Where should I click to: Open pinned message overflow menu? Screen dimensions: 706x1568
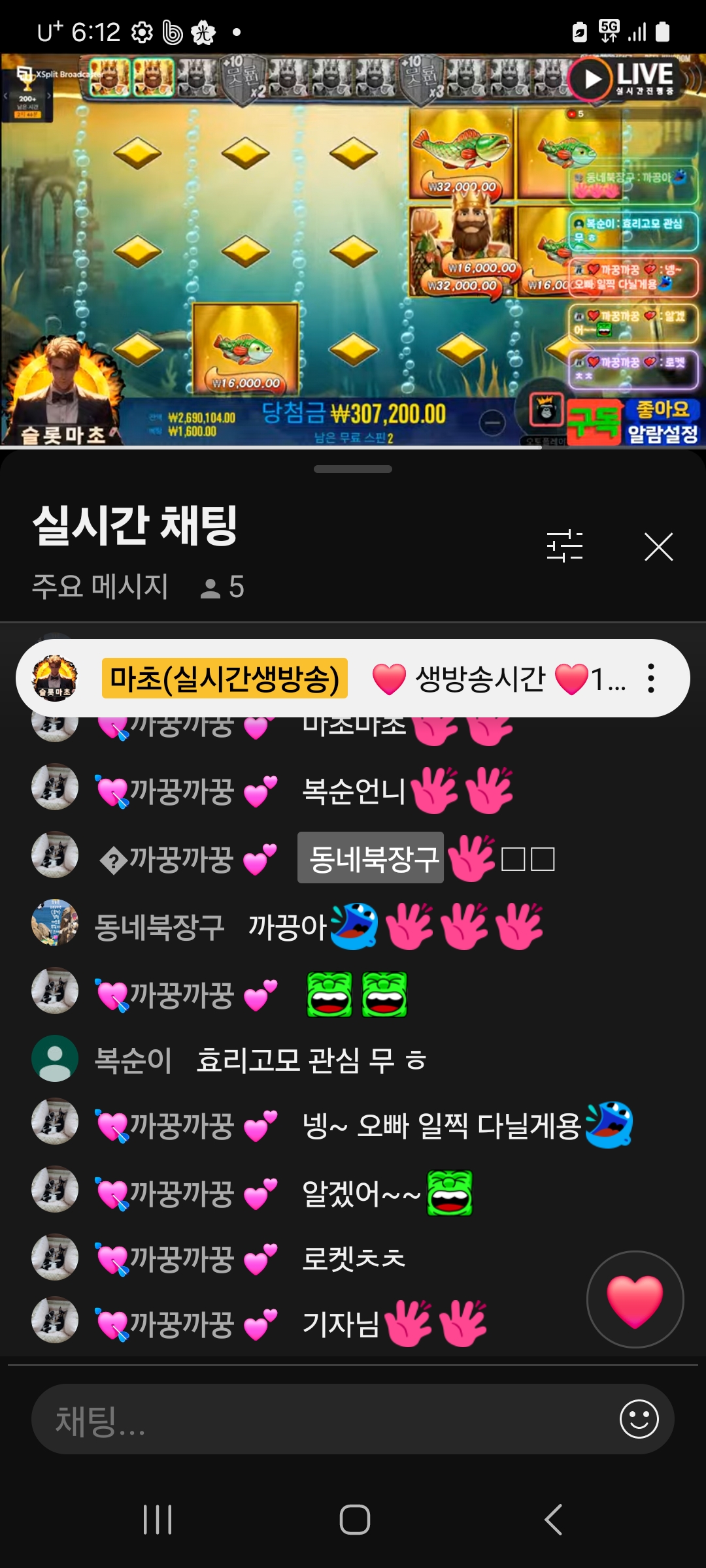tap(650, 678)
